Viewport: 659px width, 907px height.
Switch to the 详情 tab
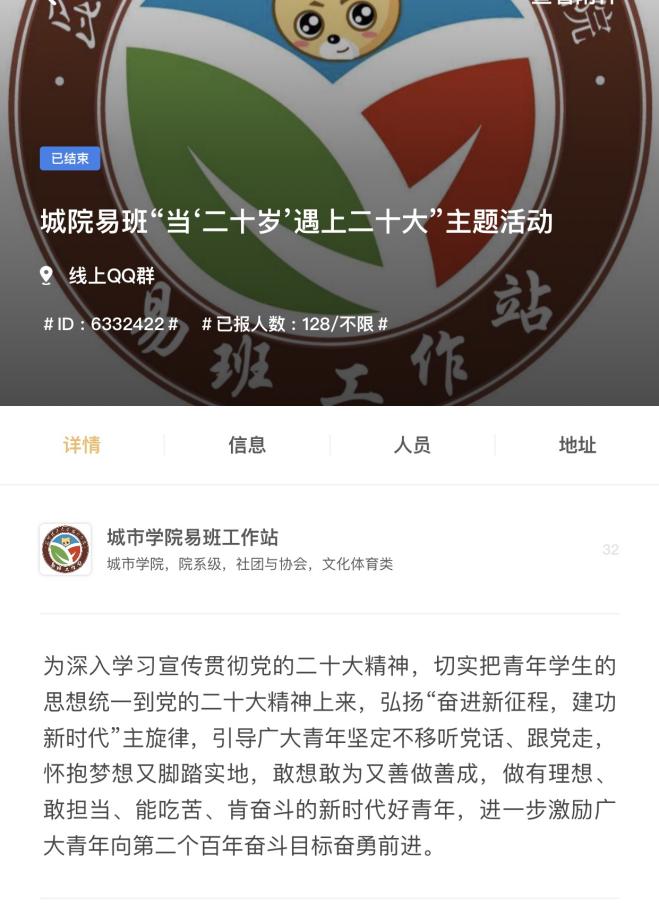(x=82, y=445)
